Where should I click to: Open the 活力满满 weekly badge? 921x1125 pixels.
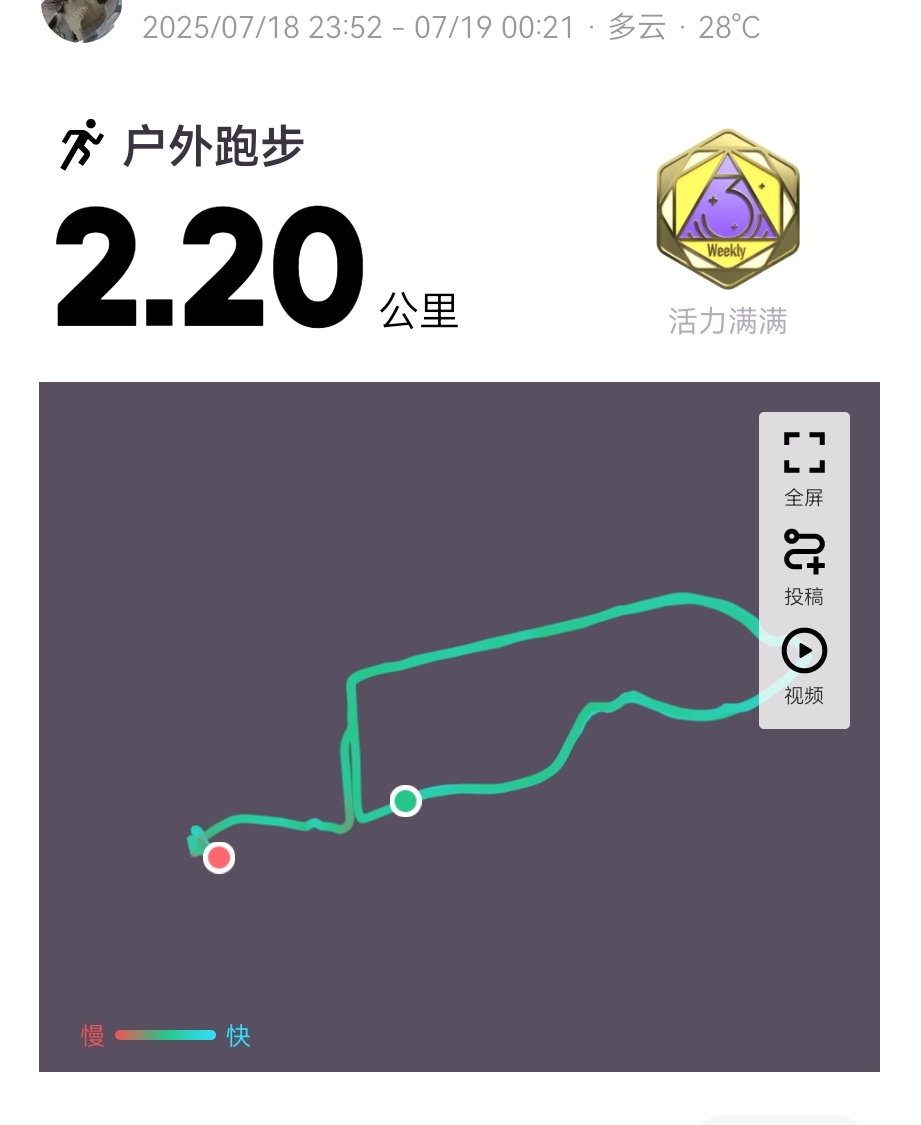coord(727,209)
